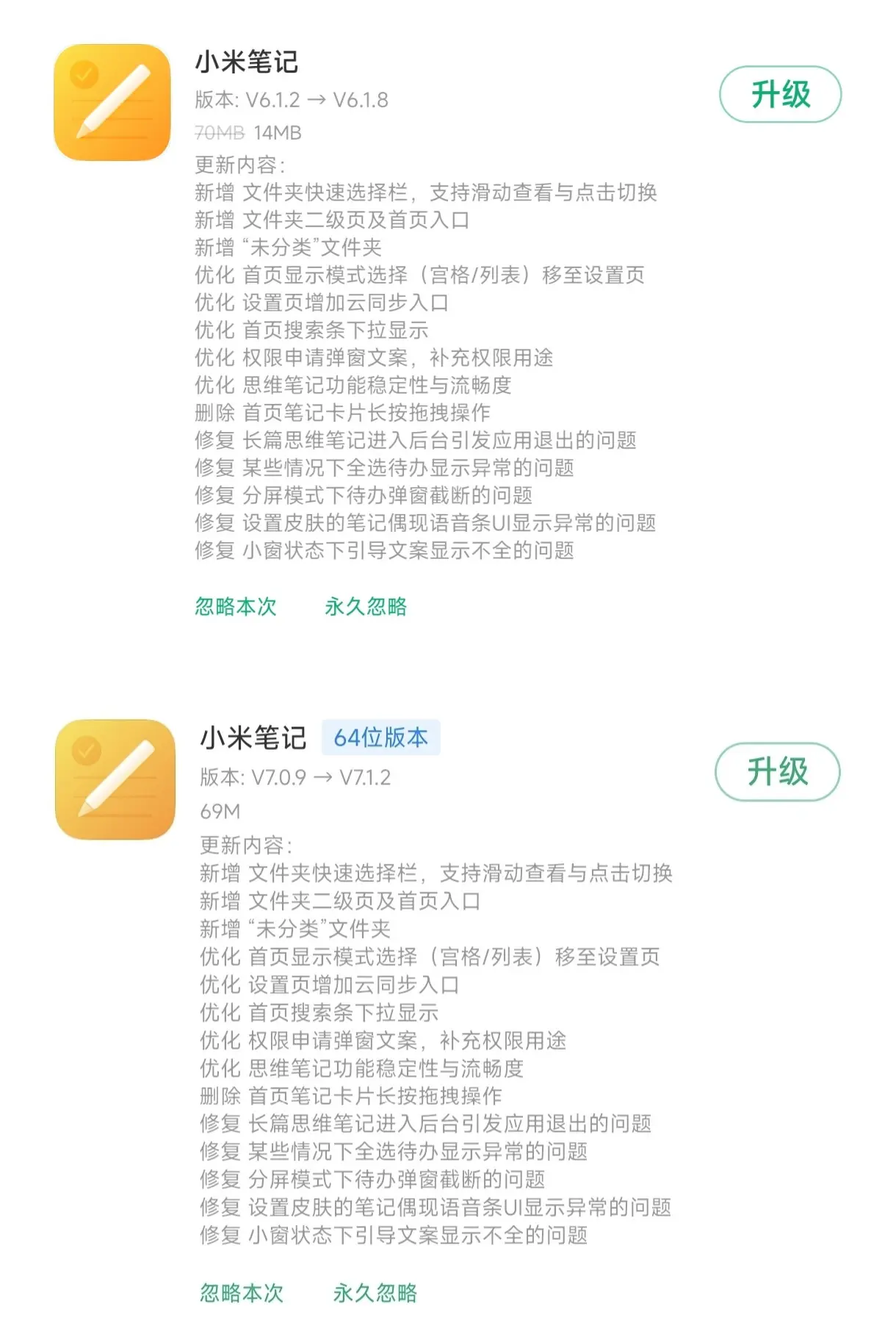
Task: Select 永久忽略 under the V7.1.2 update
Action: pos(375,1293)
